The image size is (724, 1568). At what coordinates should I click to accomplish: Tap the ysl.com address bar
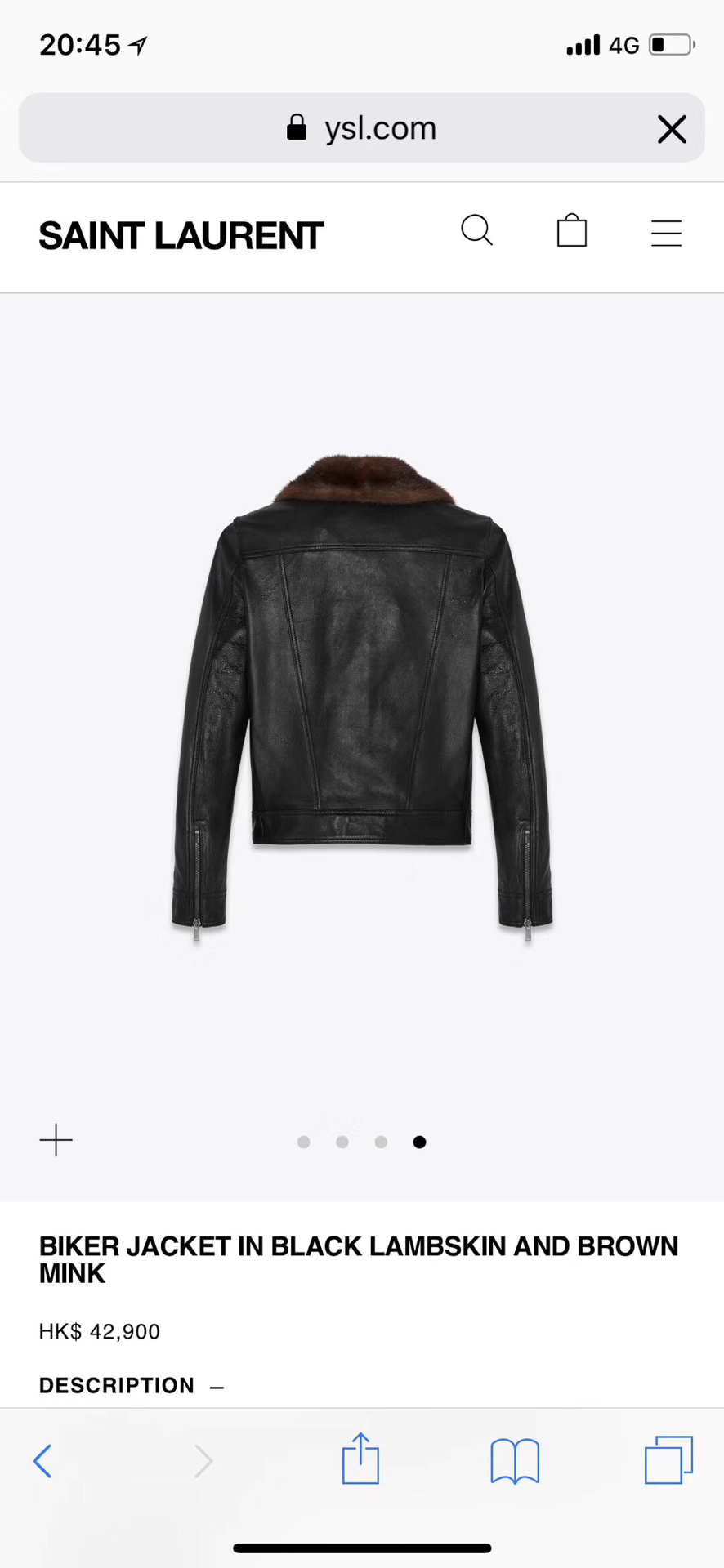(x=362, y=128)
